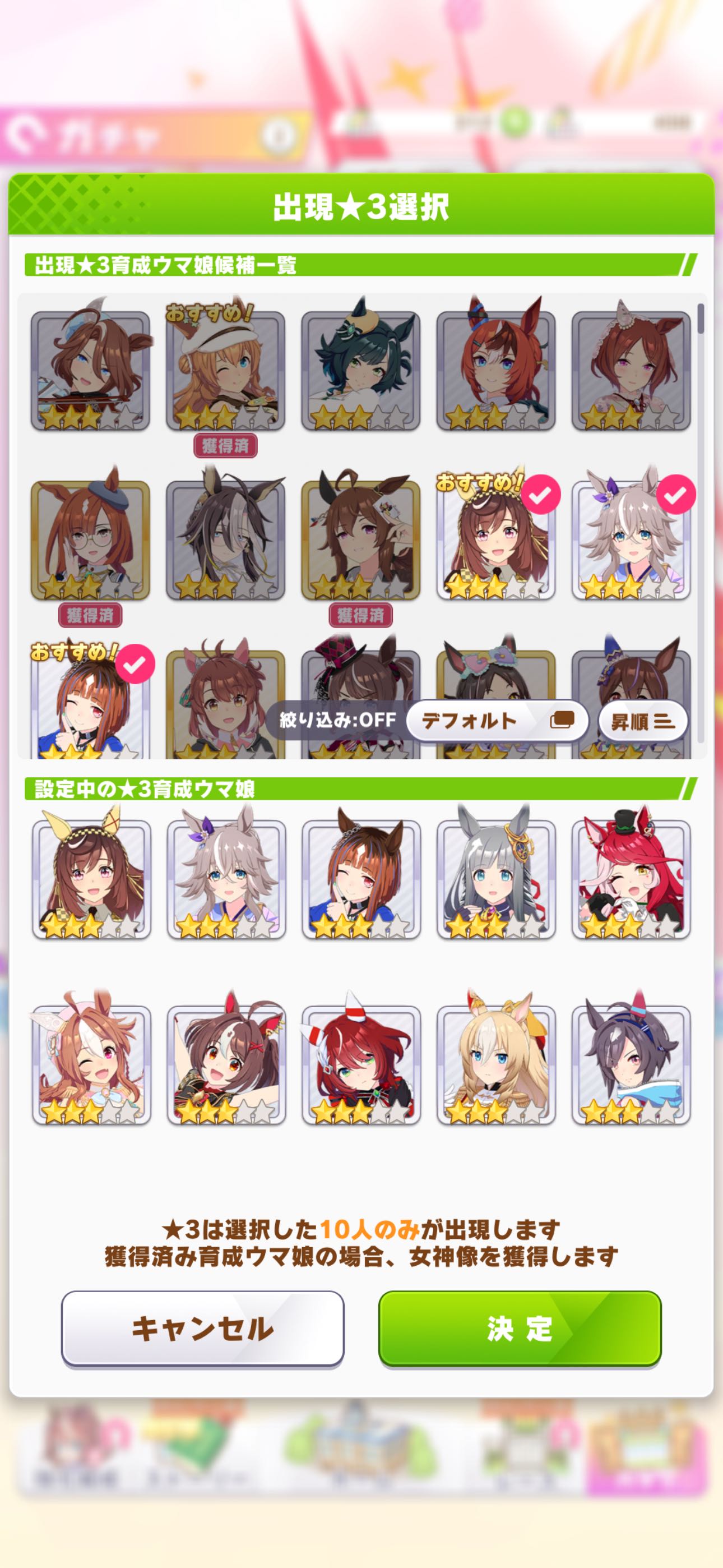
Task: Open the 絞り込み:OFF filter options
Action: coord(338,721)
